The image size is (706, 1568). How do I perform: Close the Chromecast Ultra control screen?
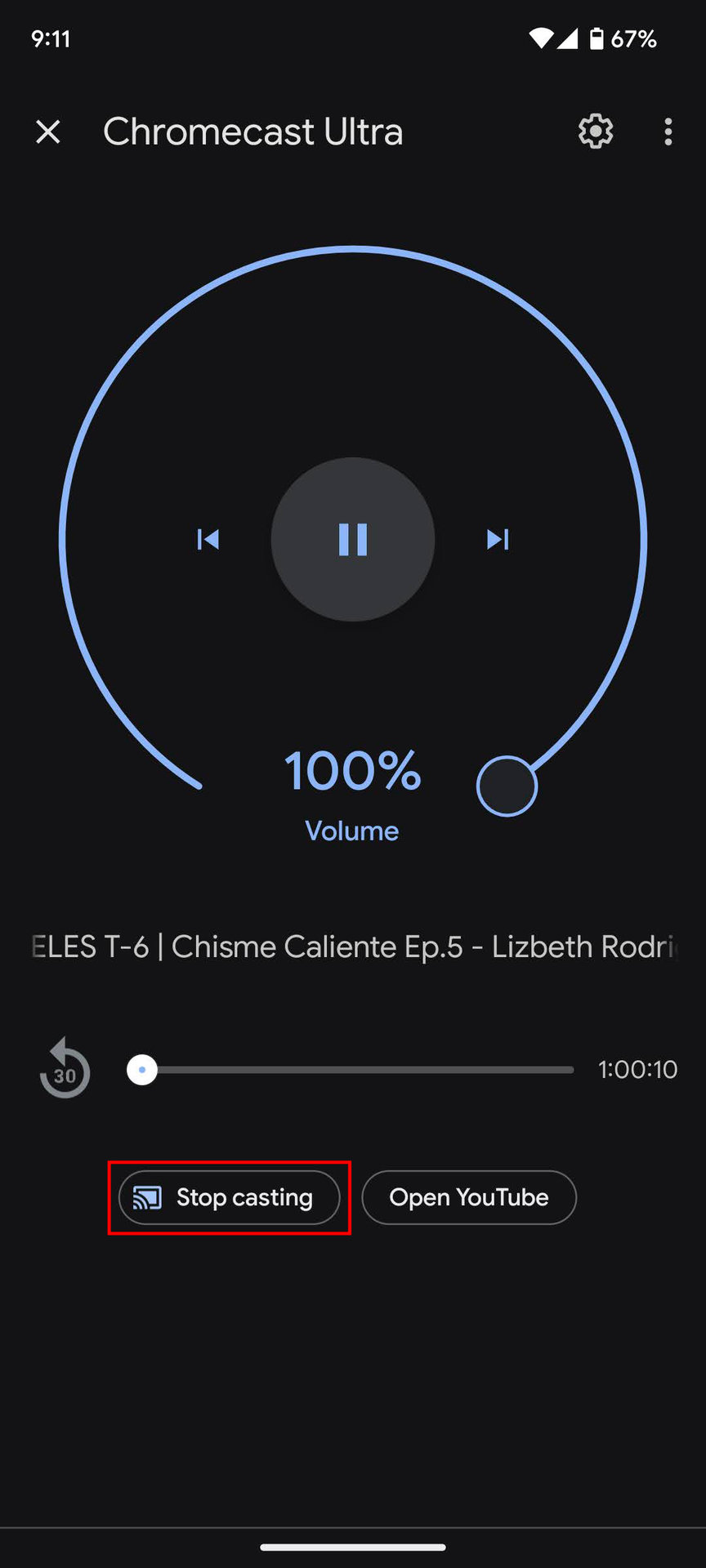48,131
